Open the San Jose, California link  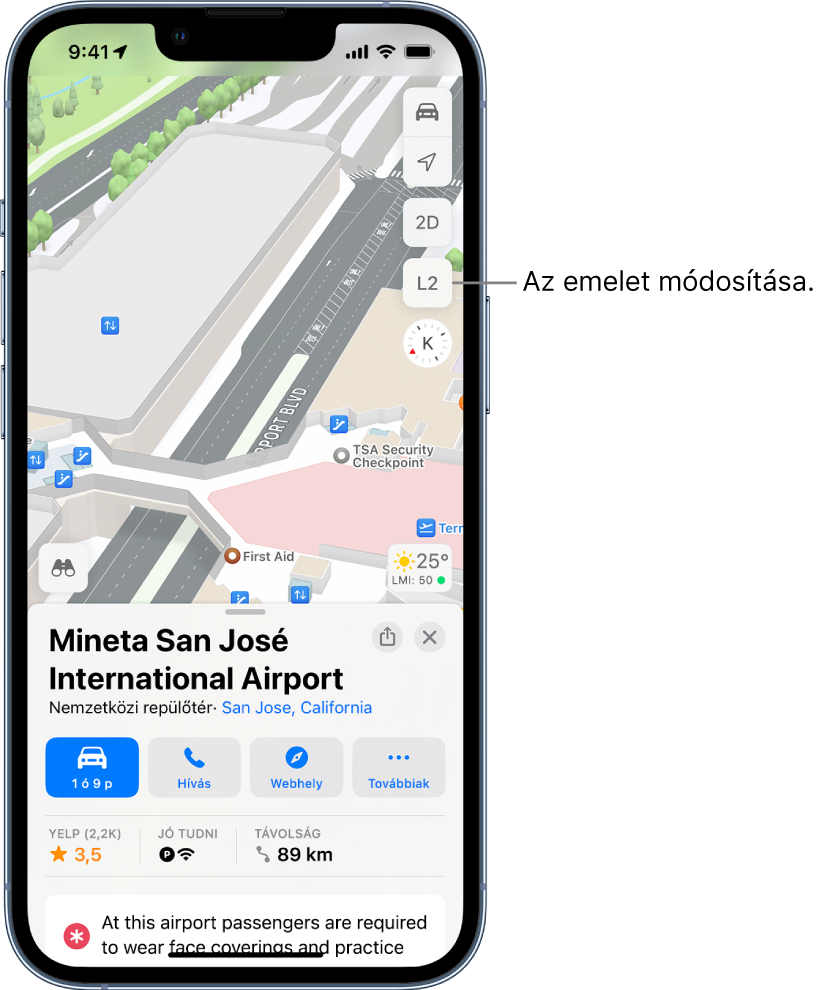click(296, 707)
